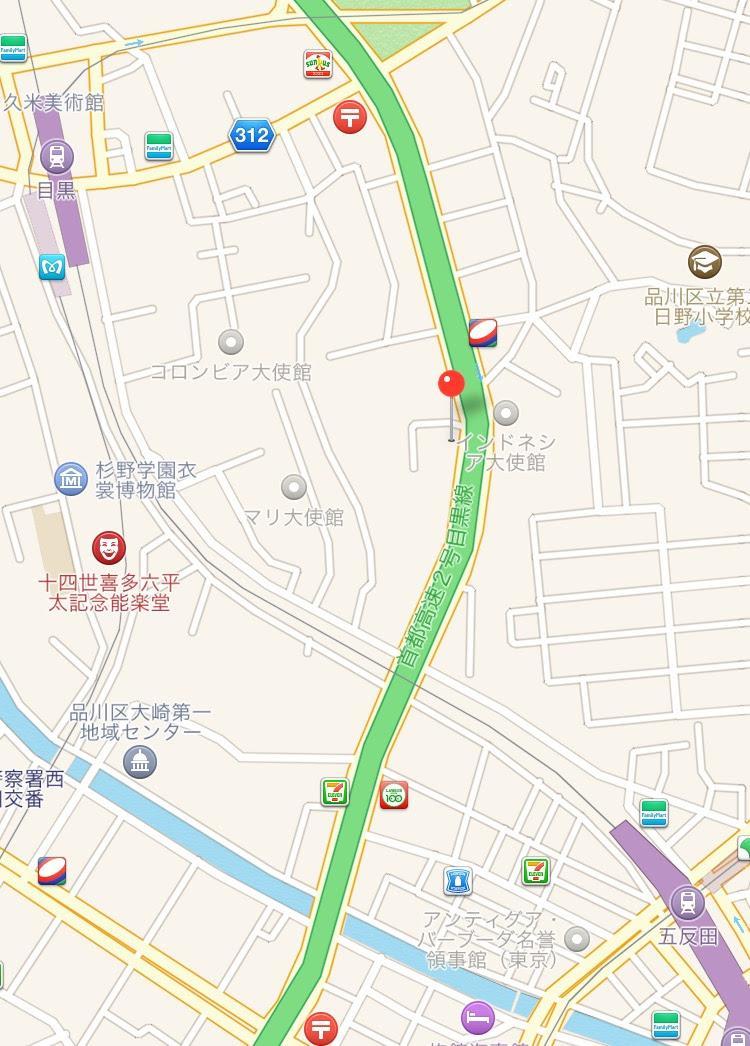750x1046 pixels.
Task: Select the 五反田 station marker
Action: tap(686, 903)
